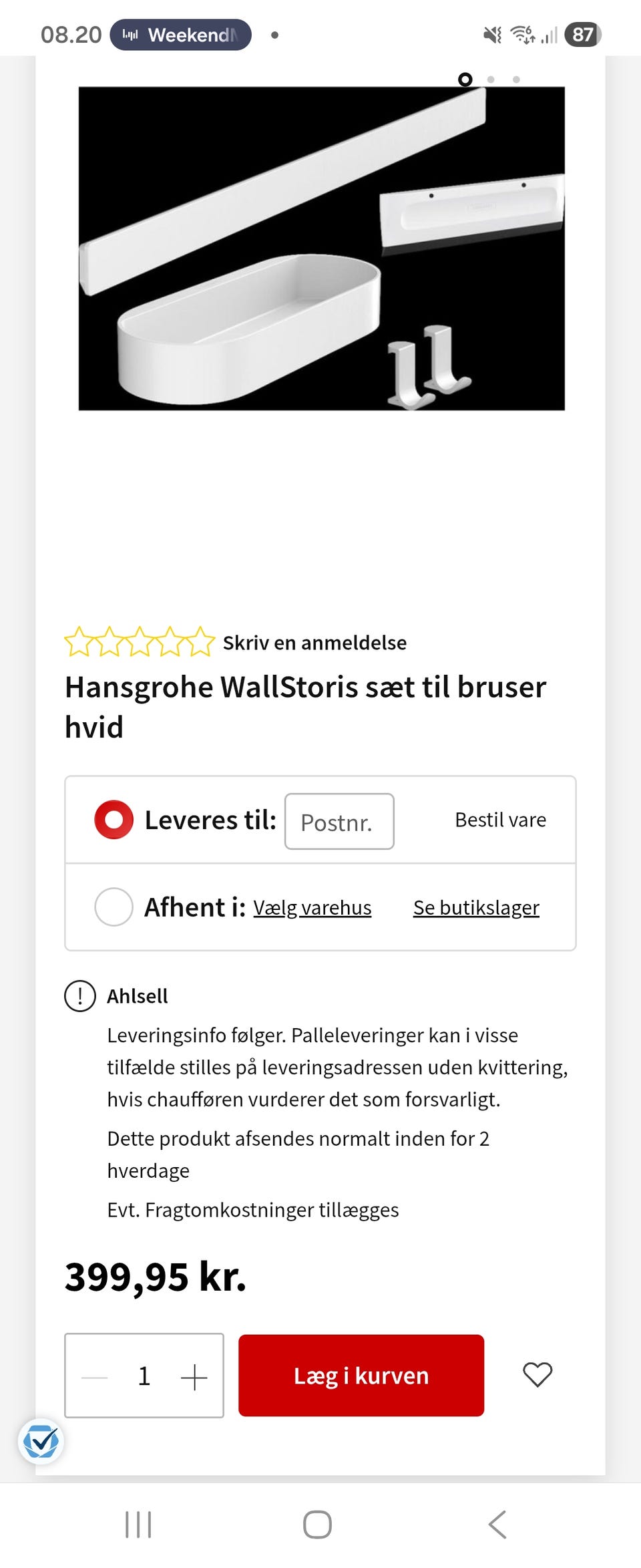This screenshot has width=641, height=1568.
Task: Tap the blue verification badge bottom left
Action: point(41,1443)
